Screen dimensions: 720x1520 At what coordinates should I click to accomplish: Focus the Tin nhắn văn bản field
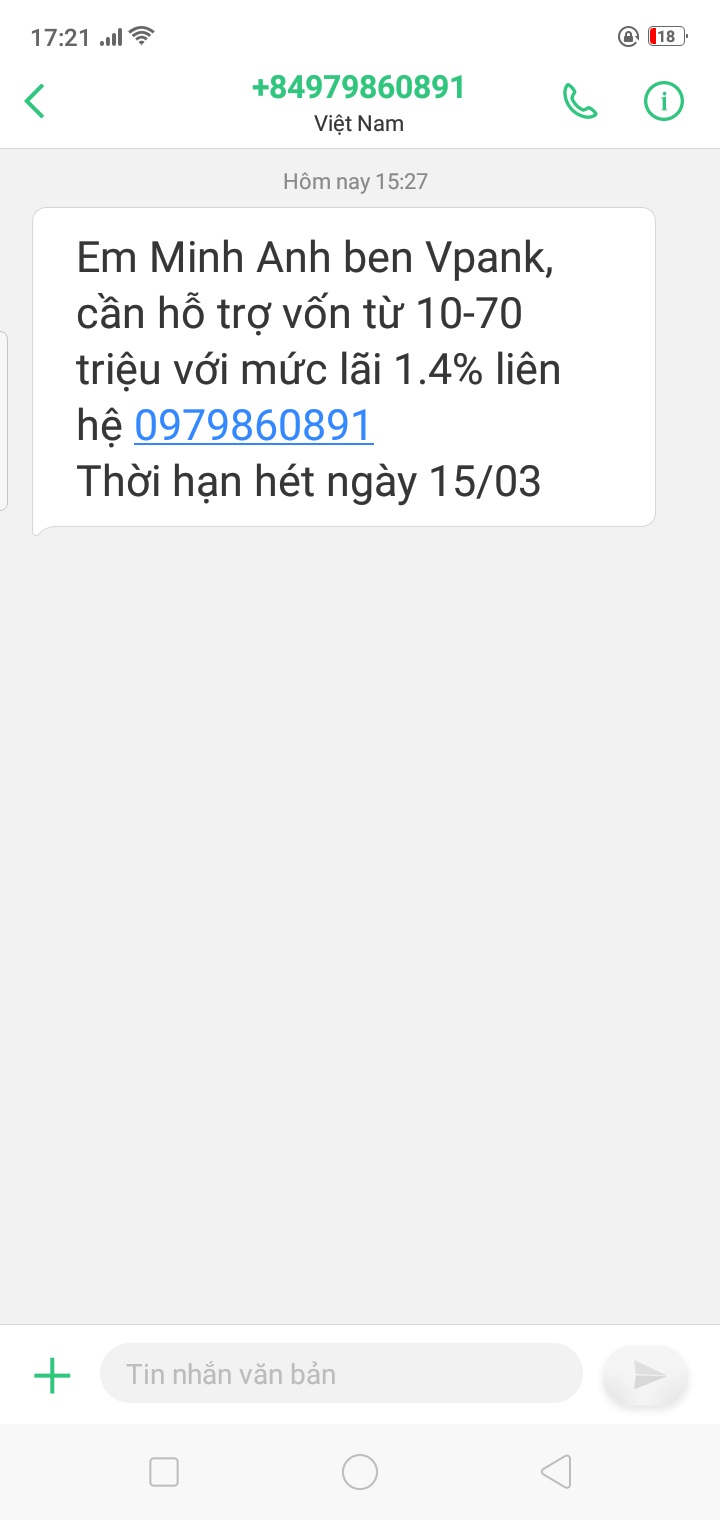340,1374
